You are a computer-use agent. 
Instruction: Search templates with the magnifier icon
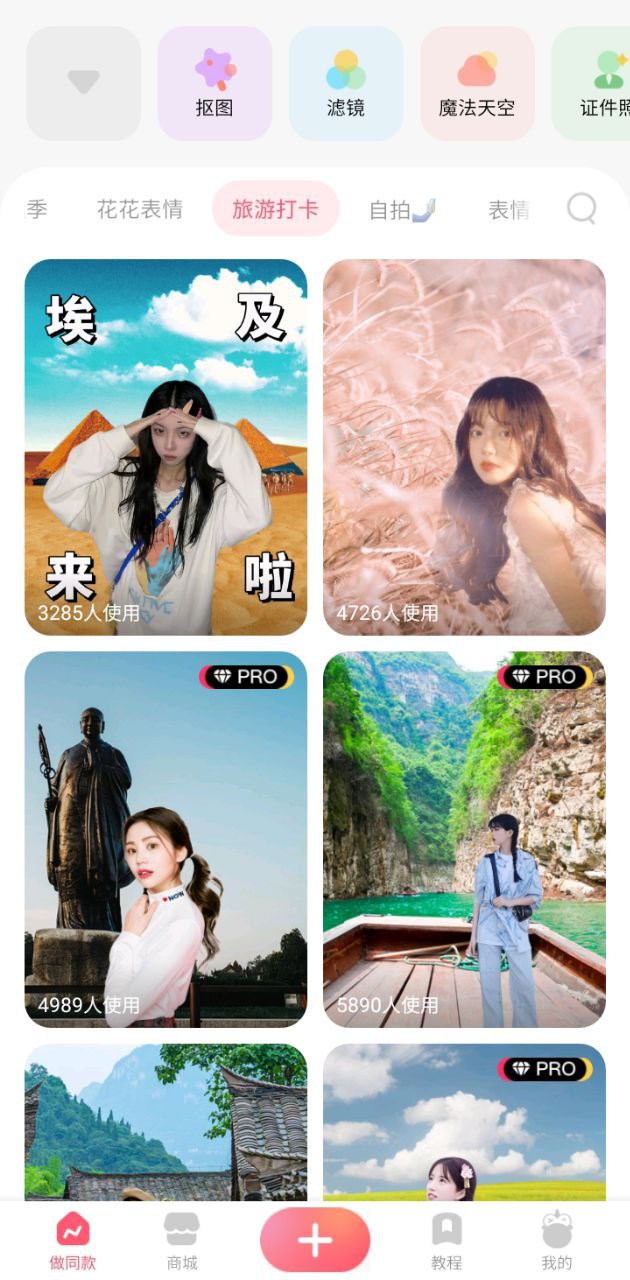point(581,208)
